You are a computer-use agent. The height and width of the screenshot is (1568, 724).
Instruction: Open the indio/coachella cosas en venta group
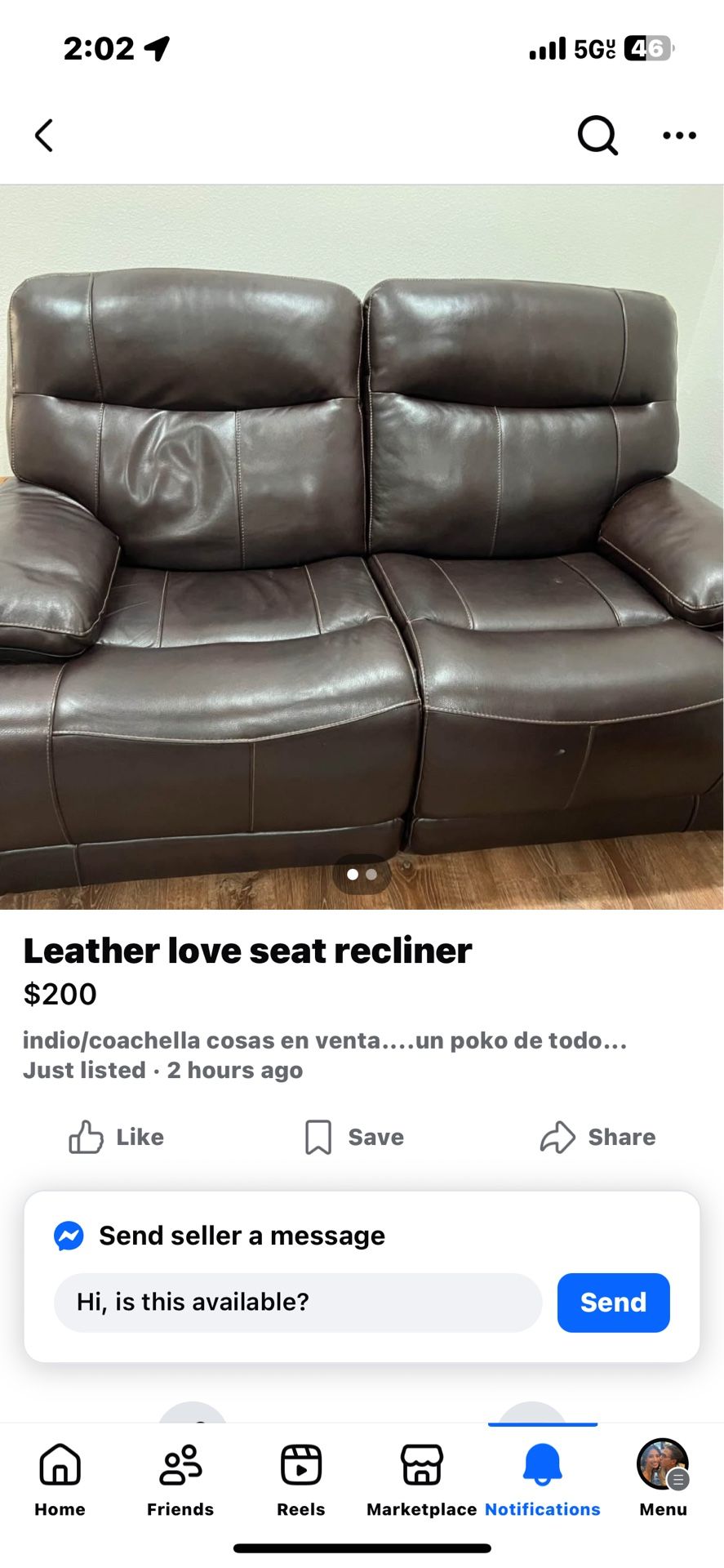pyautogui.click(x=325, y=1040)
